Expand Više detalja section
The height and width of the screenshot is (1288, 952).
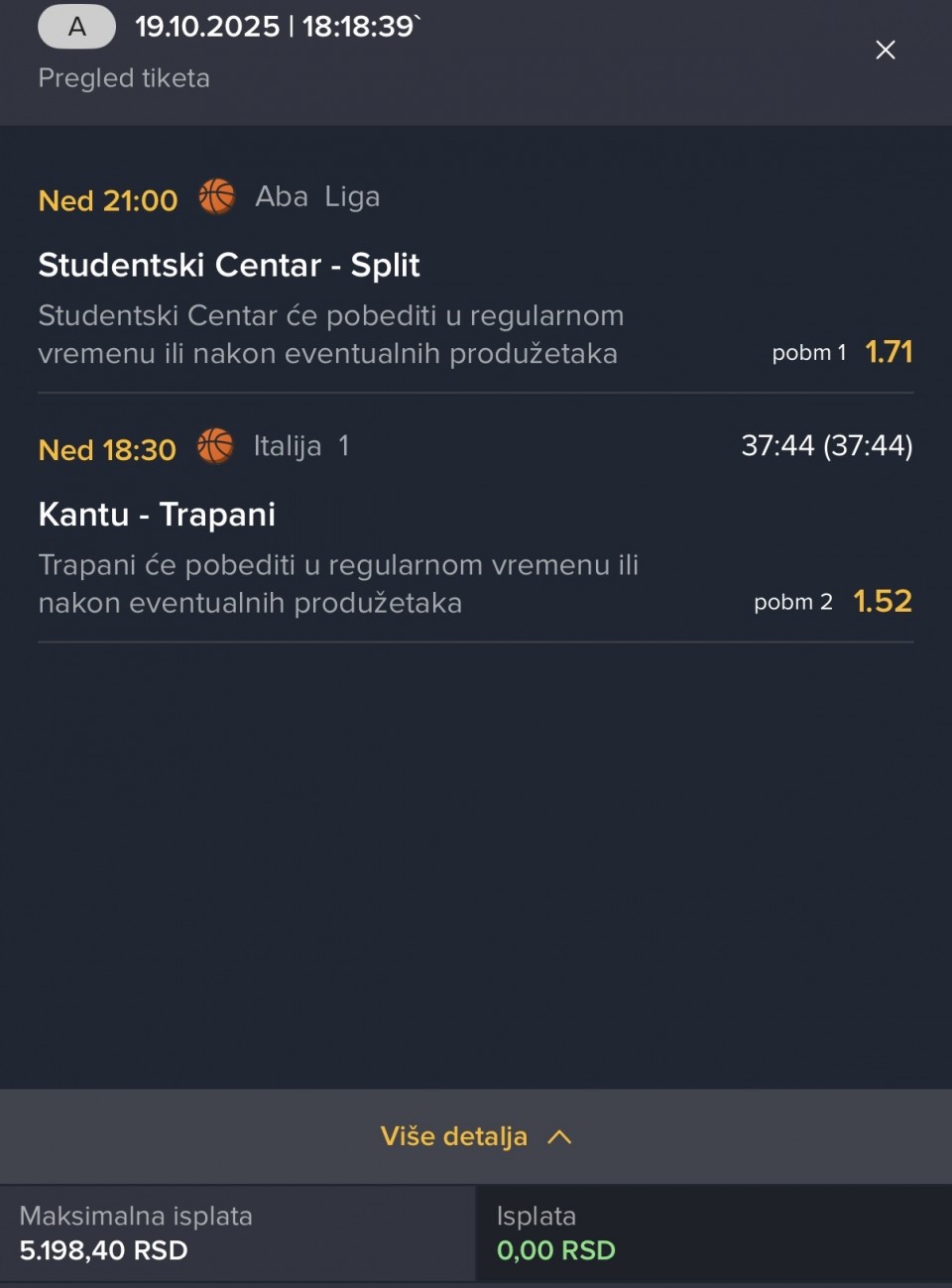coord(476,1136)
